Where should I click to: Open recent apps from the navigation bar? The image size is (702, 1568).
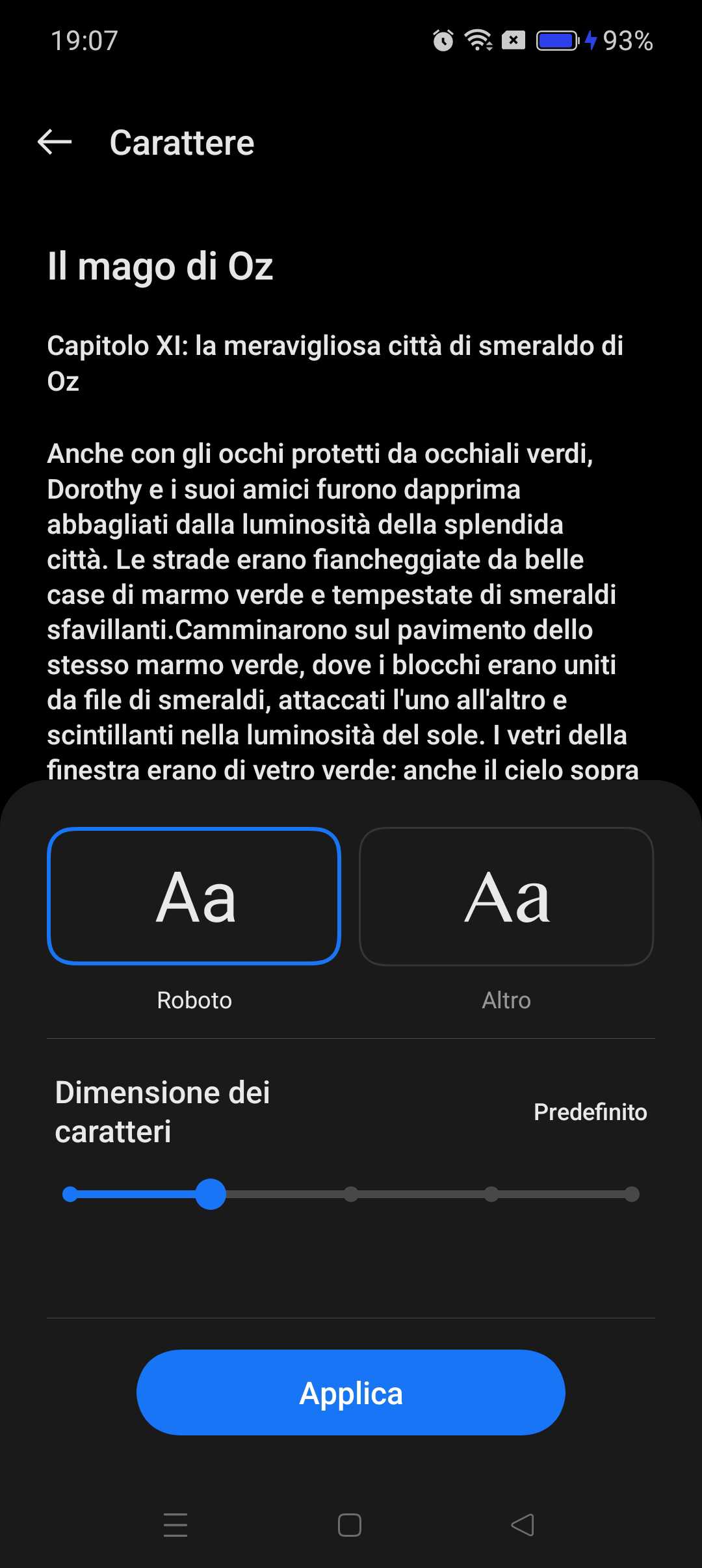click(x=175, y=1525)
